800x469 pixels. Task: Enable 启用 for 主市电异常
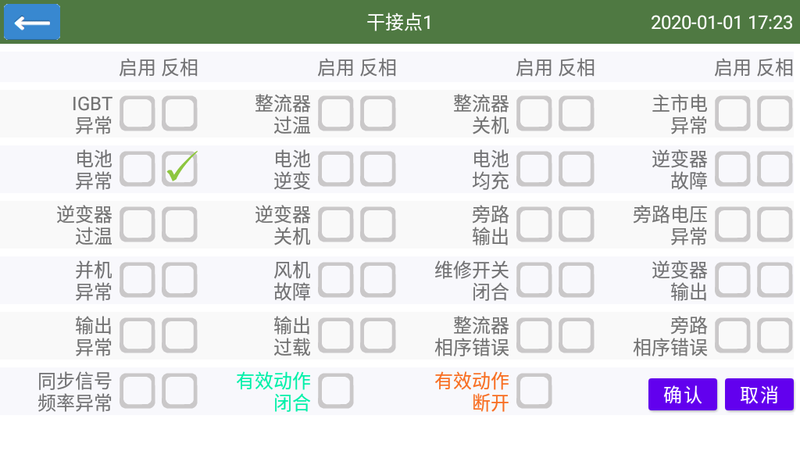click(x=732, y=114)
